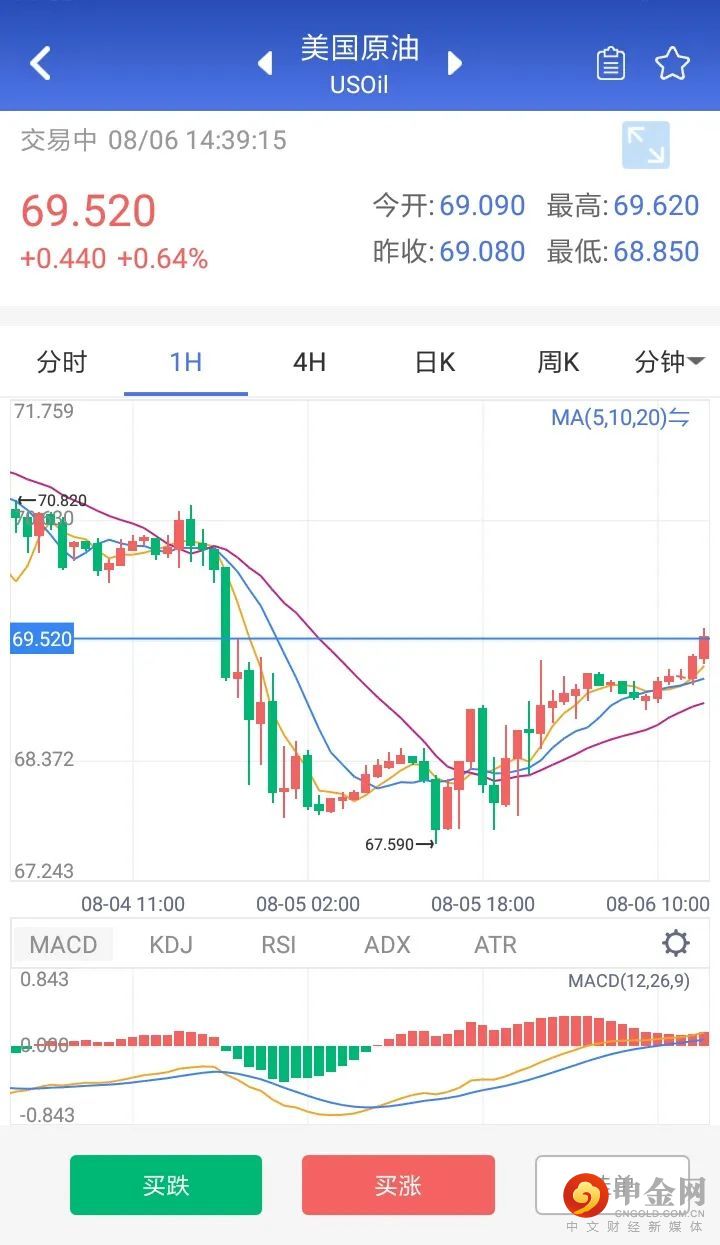Select the 4H timeframe tab

point(309,362)
